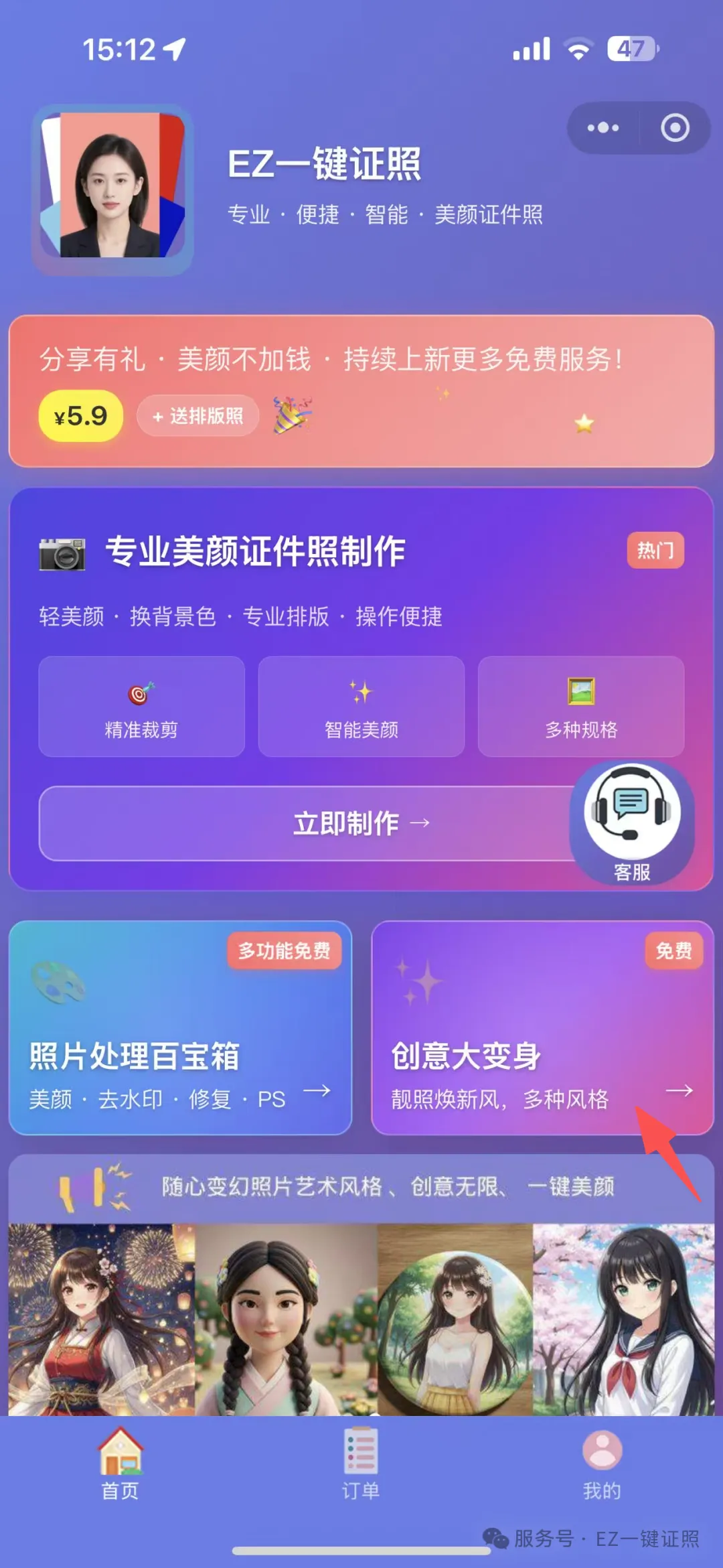The height and width of the screenshot is (1568, 723).
Task: View the cherry blossom schoolgirl sample
Action: pyautogui.click(x=624, y=1318)
